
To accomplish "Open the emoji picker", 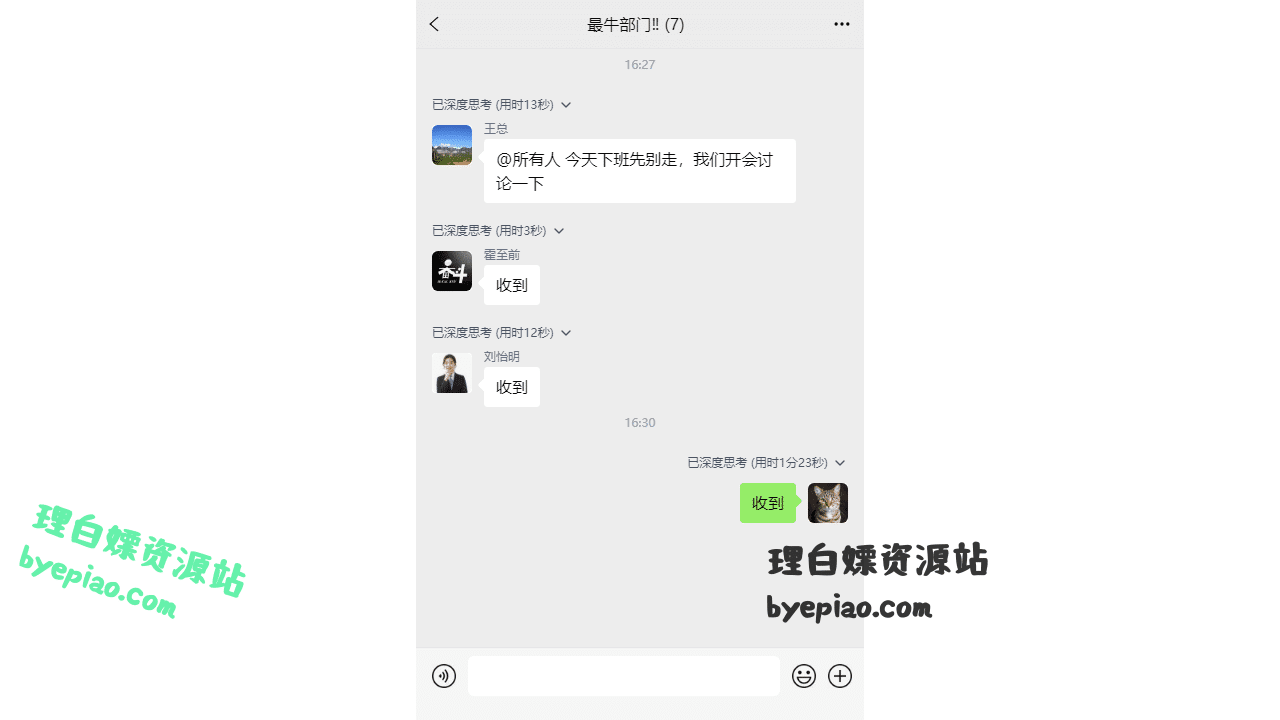I will (804, 676).
